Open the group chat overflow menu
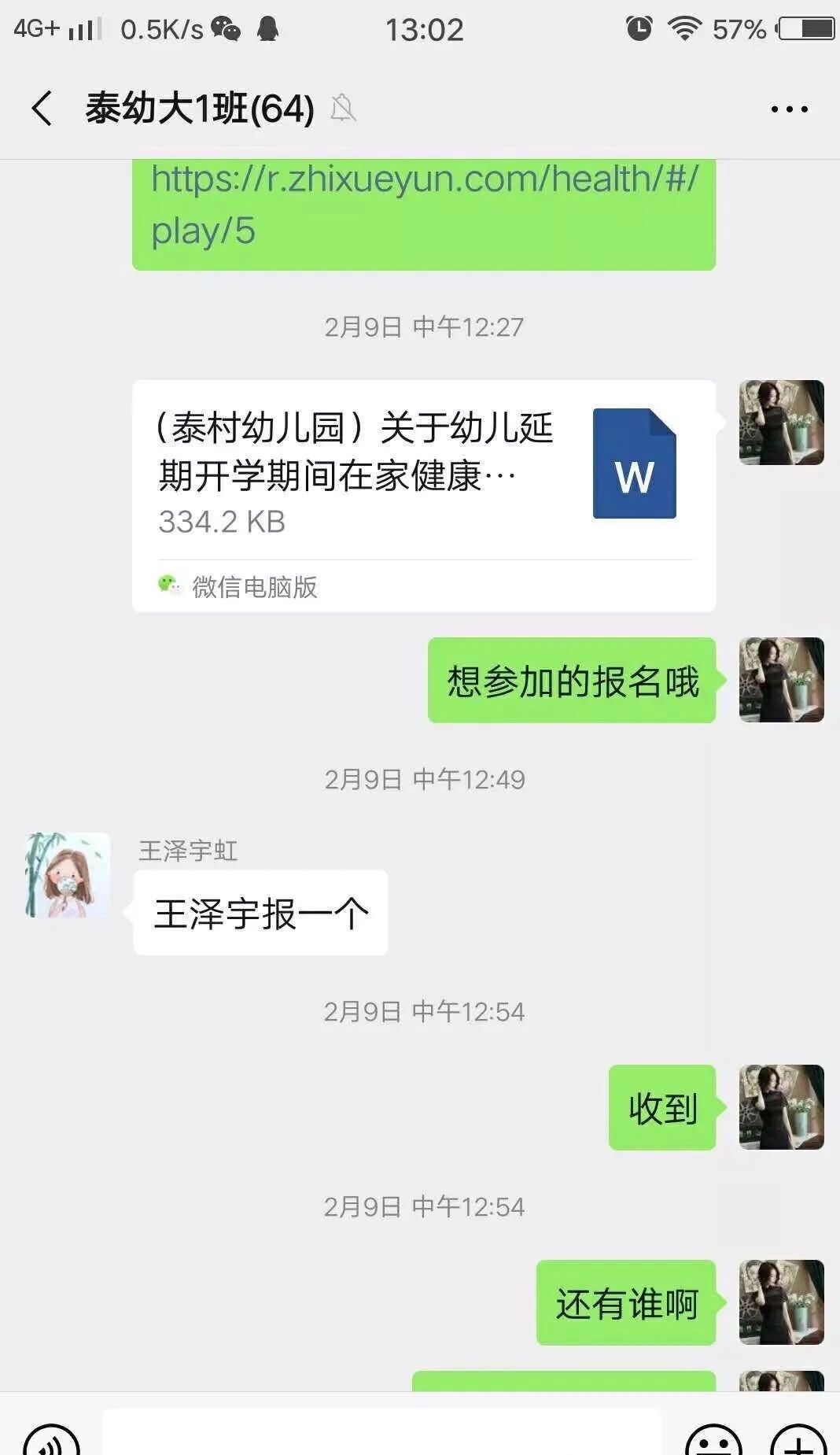 tap(789, 109)
